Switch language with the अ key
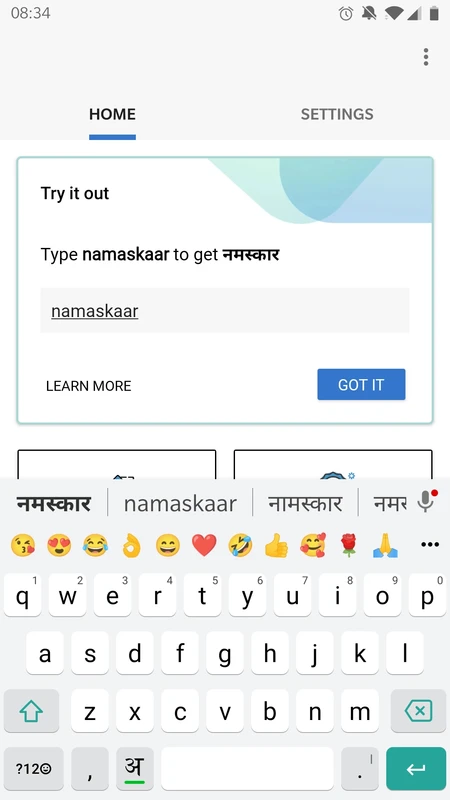450x800 pixels. [x=135, y=769]
